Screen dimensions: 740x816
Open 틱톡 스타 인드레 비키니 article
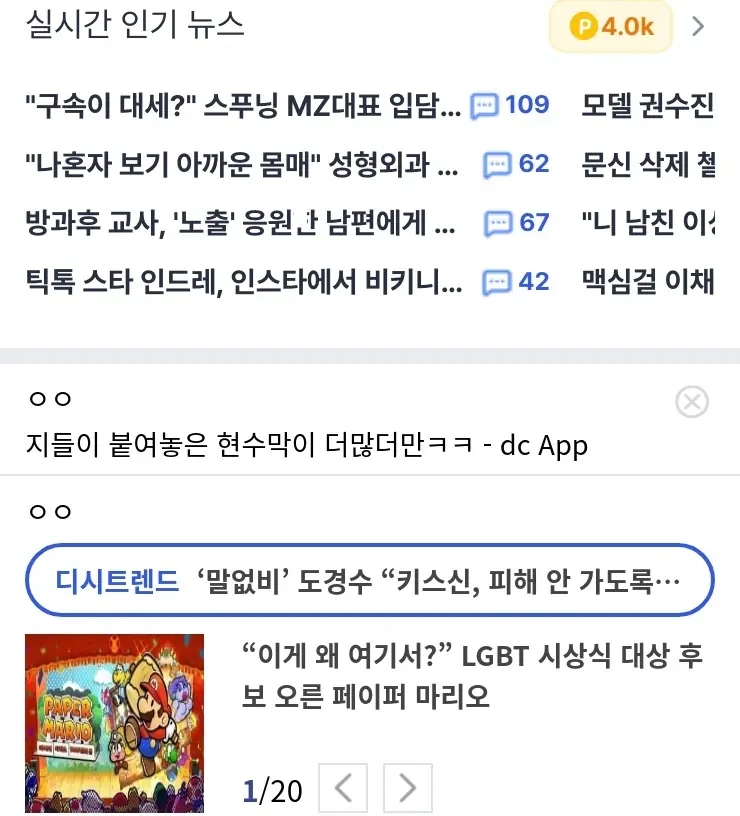pyautogui.click(x=243, y=281)
